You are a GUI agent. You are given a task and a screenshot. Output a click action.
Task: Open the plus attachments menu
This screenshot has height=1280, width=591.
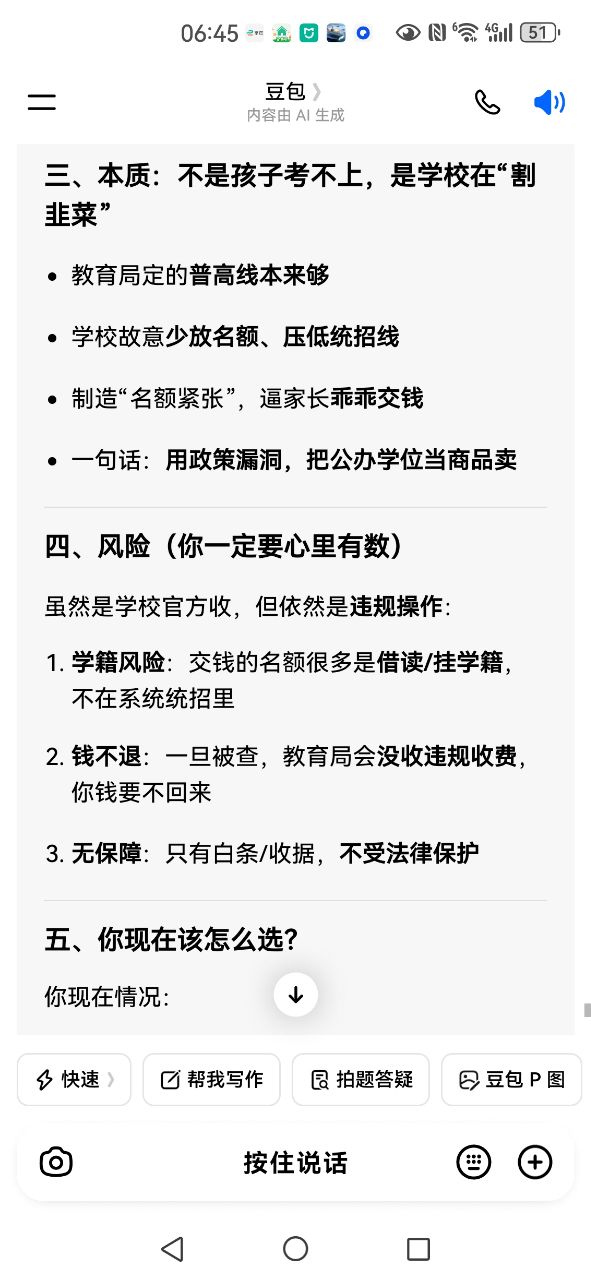click(x=535, y=1162)
